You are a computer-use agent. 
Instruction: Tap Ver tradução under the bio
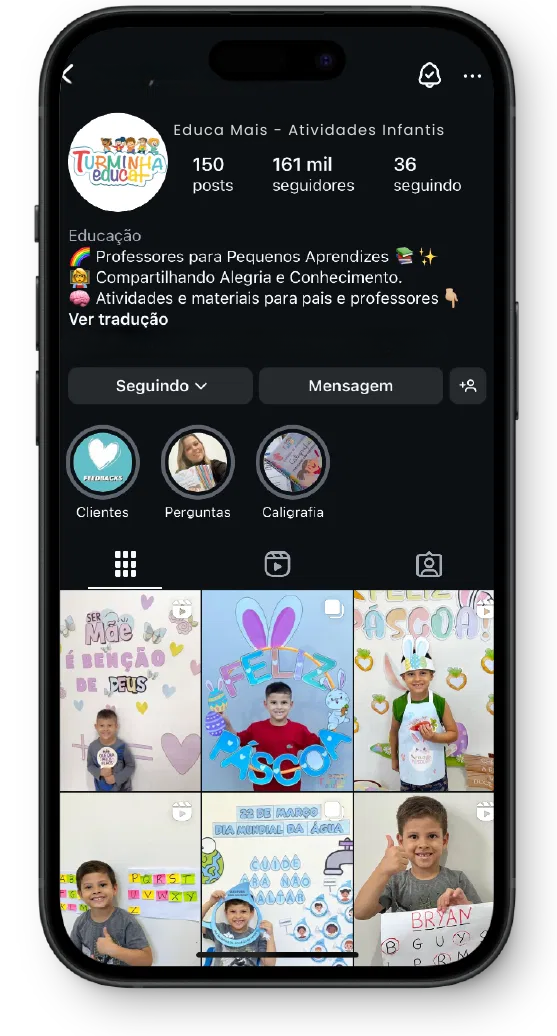pyautogui.click(x=118, y=319)
